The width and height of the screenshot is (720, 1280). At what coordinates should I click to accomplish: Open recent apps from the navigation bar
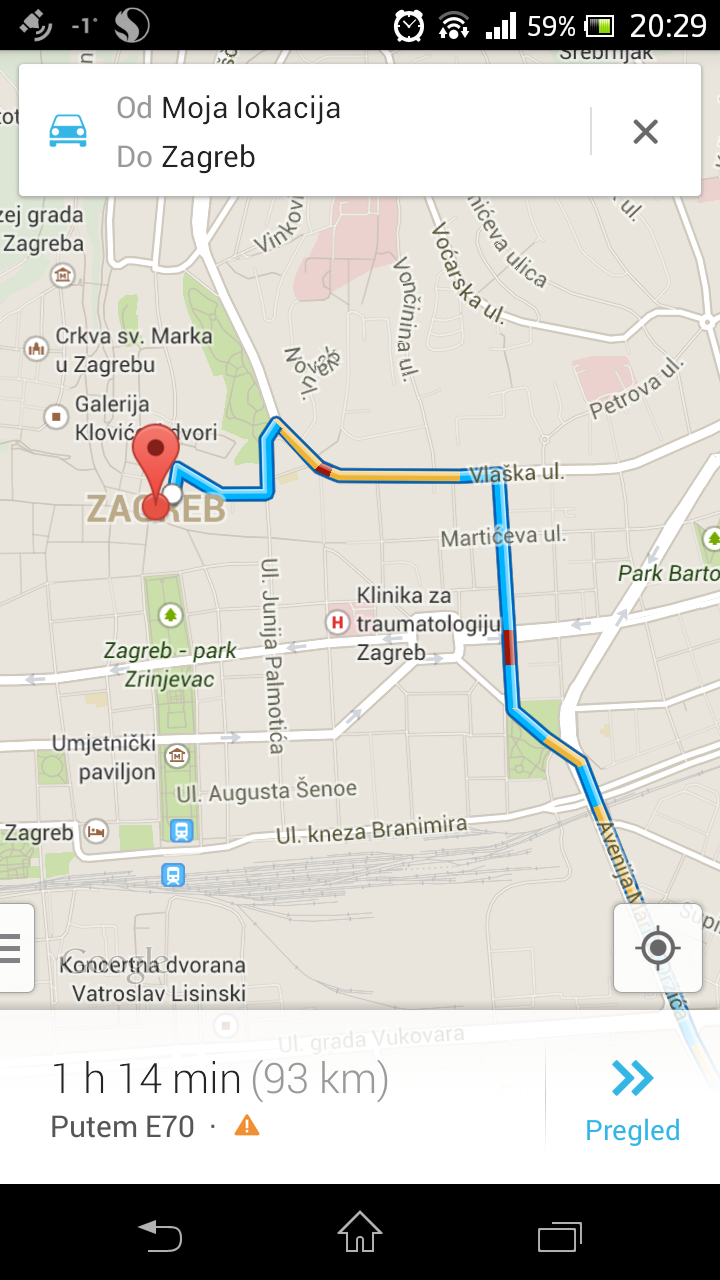click(559, 1236)
